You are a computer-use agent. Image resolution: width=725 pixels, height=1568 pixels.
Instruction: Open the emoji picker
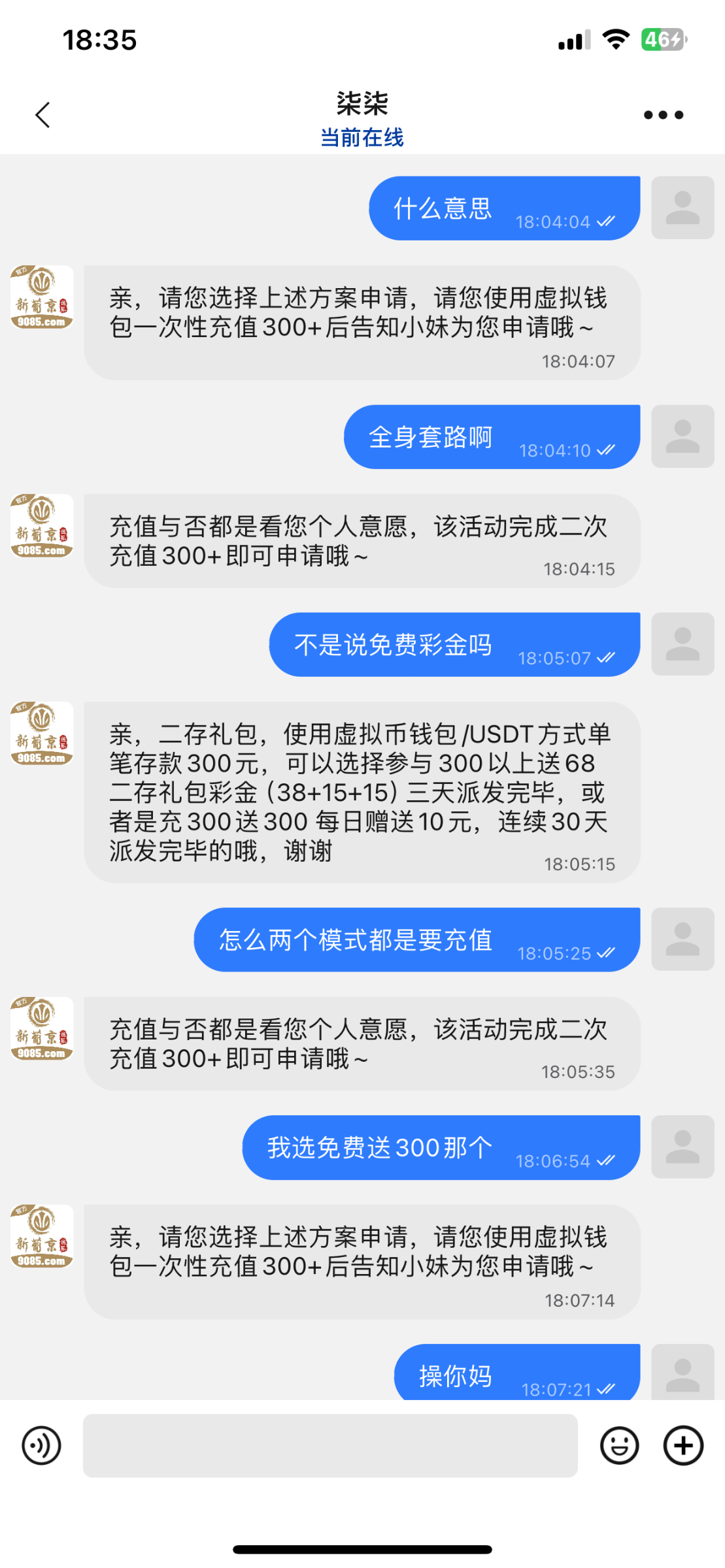[619, 1446]
